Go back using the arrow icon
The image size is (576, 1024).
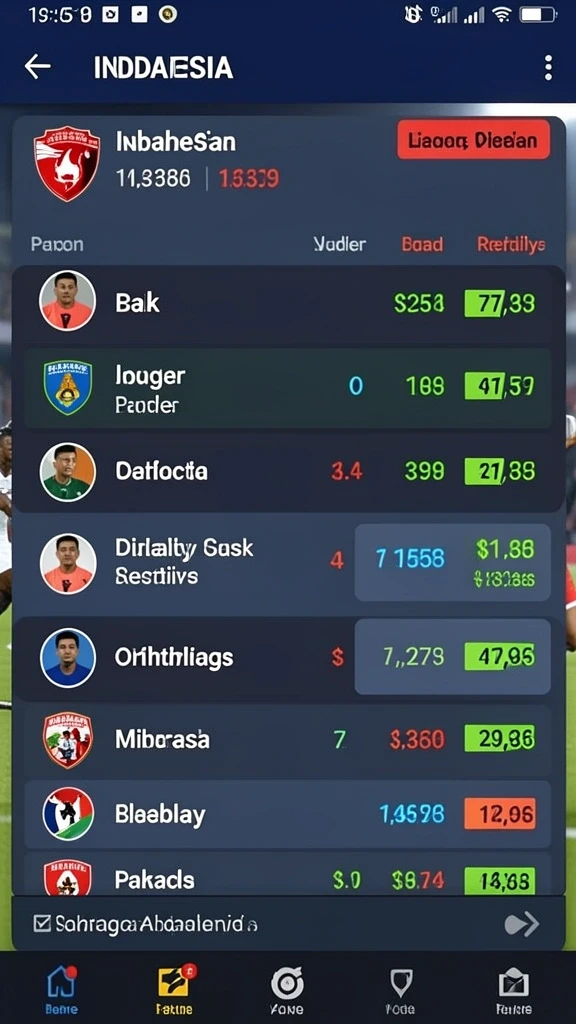[37, 67]
